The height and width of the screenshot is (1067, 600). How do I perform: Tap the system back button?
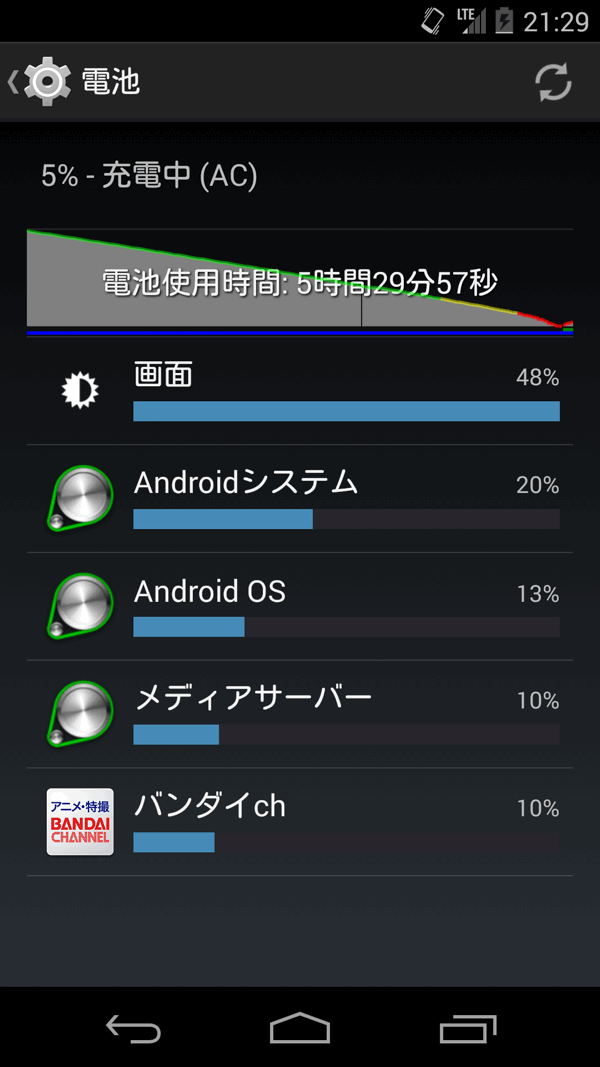click(133, 1027)
